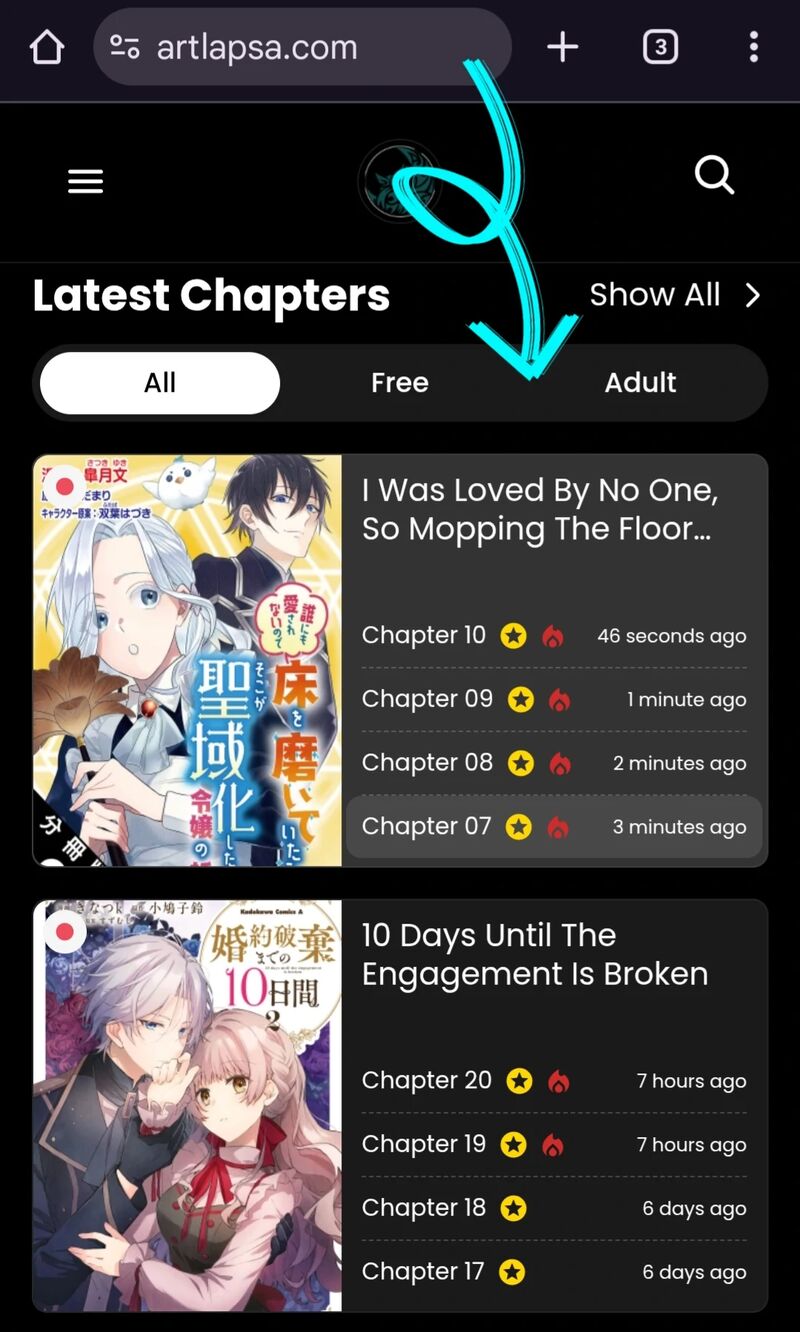The image size is (800, 1332).
Task: Read Chapter 10 posted 46 seconds ago
Action: tap(424, 636)
